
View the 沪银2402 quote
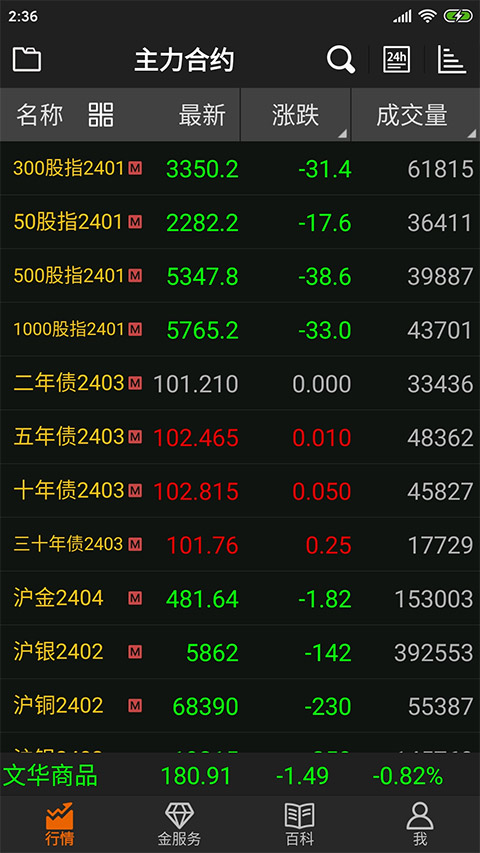(240, 652)
